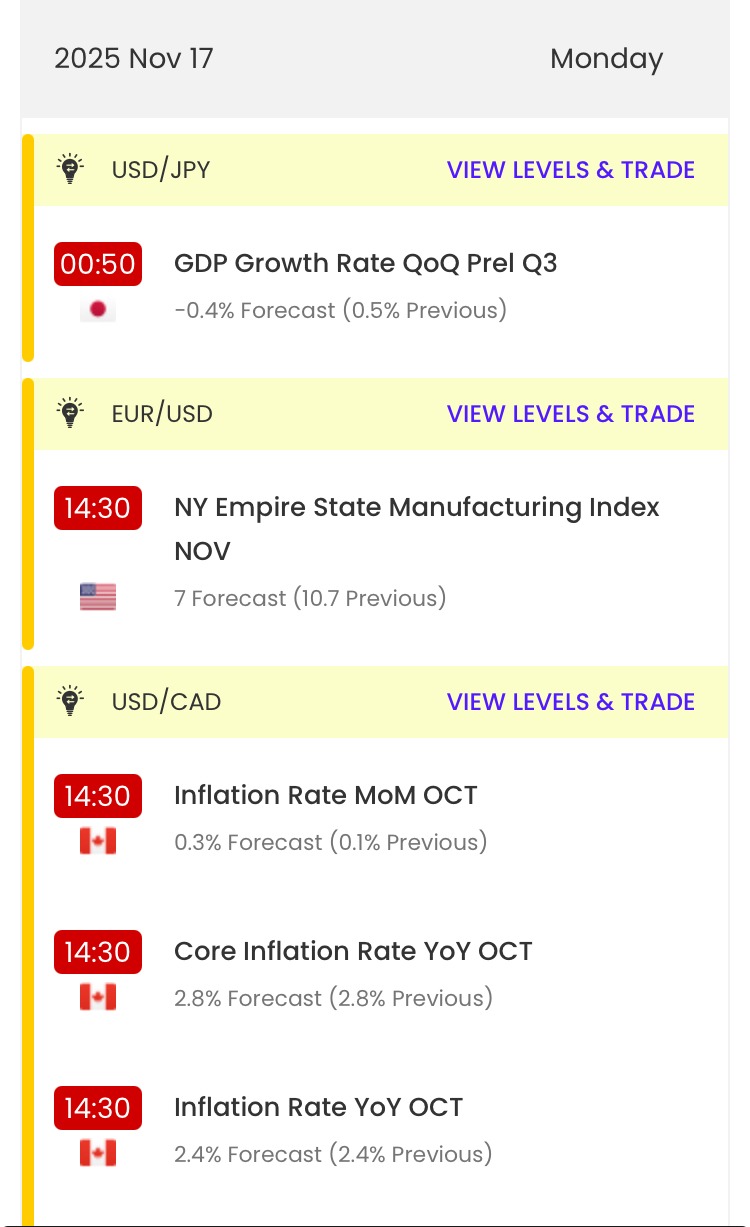Open the NY Empire State Manufacturing Index event

[416, 508]
